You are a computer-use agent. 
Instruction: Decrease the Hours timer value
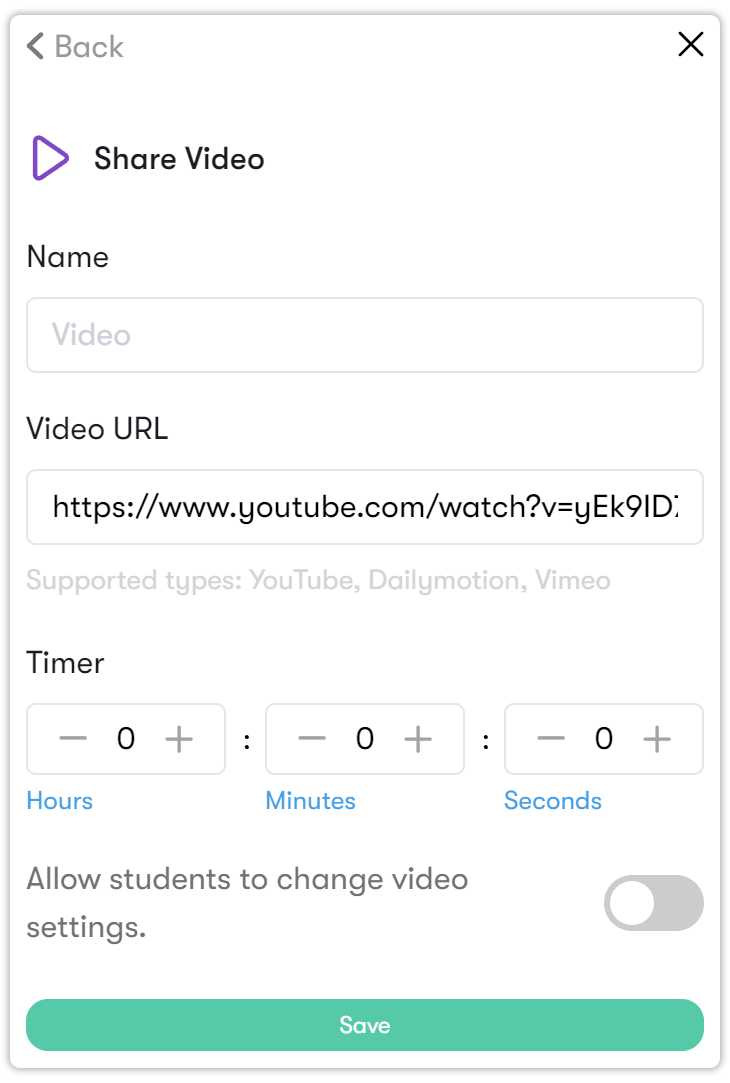pos(73,739)
